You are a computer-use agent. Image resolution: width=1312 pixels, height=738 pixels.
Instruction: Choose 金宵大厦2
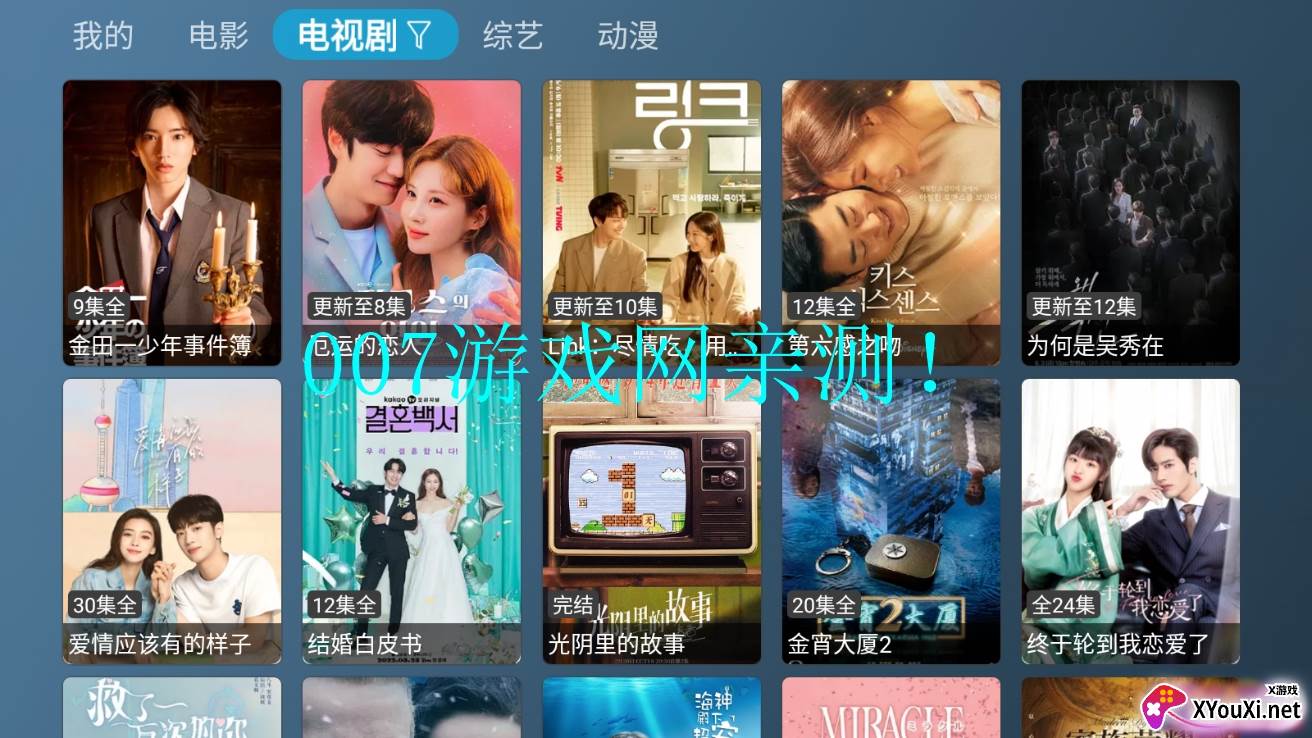tap(891, 520)
